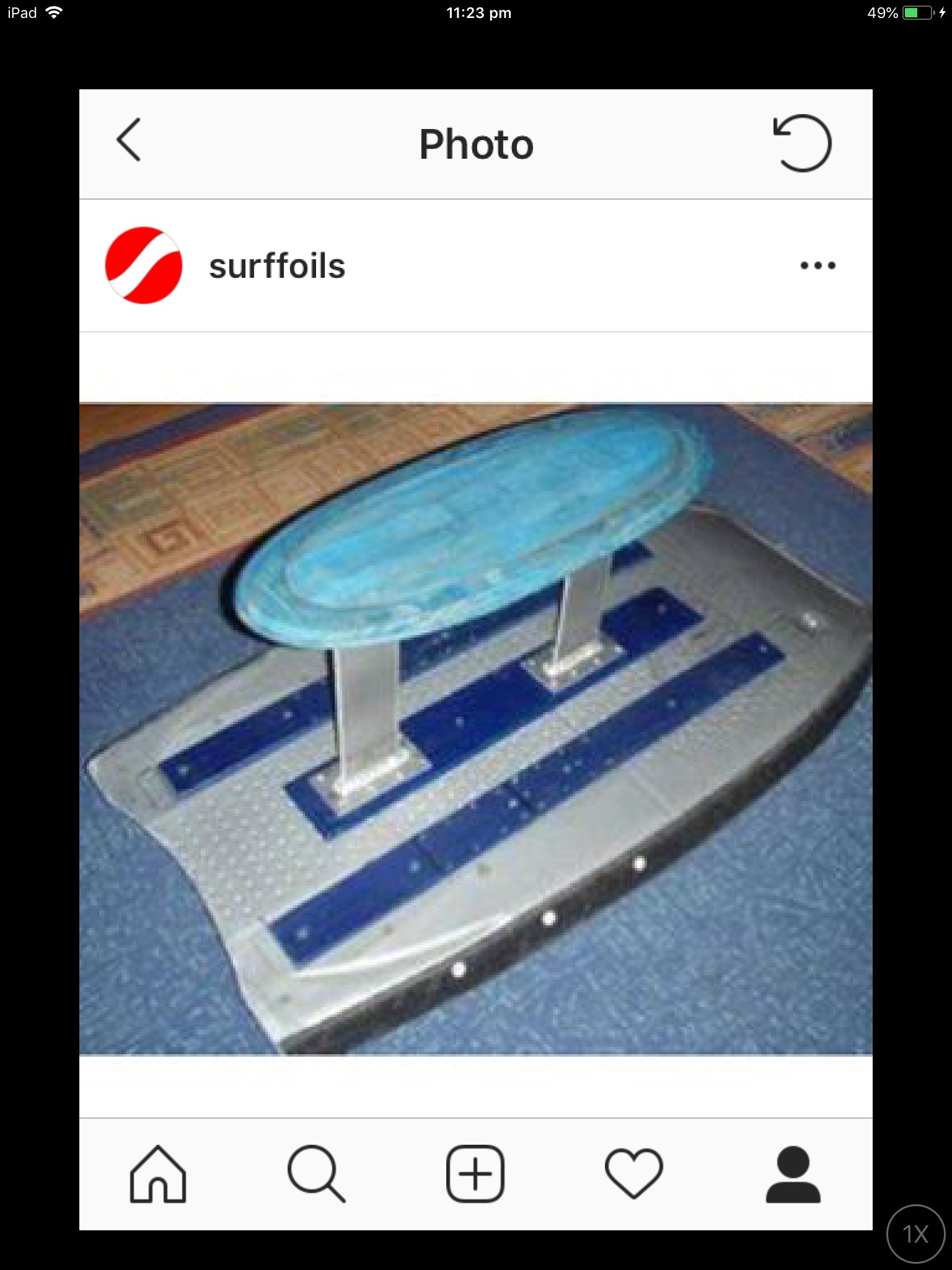Go to the Profile tab
Image resolution: width=952 pixels, height=1270 pixels.
click(x=793, y=1175)
